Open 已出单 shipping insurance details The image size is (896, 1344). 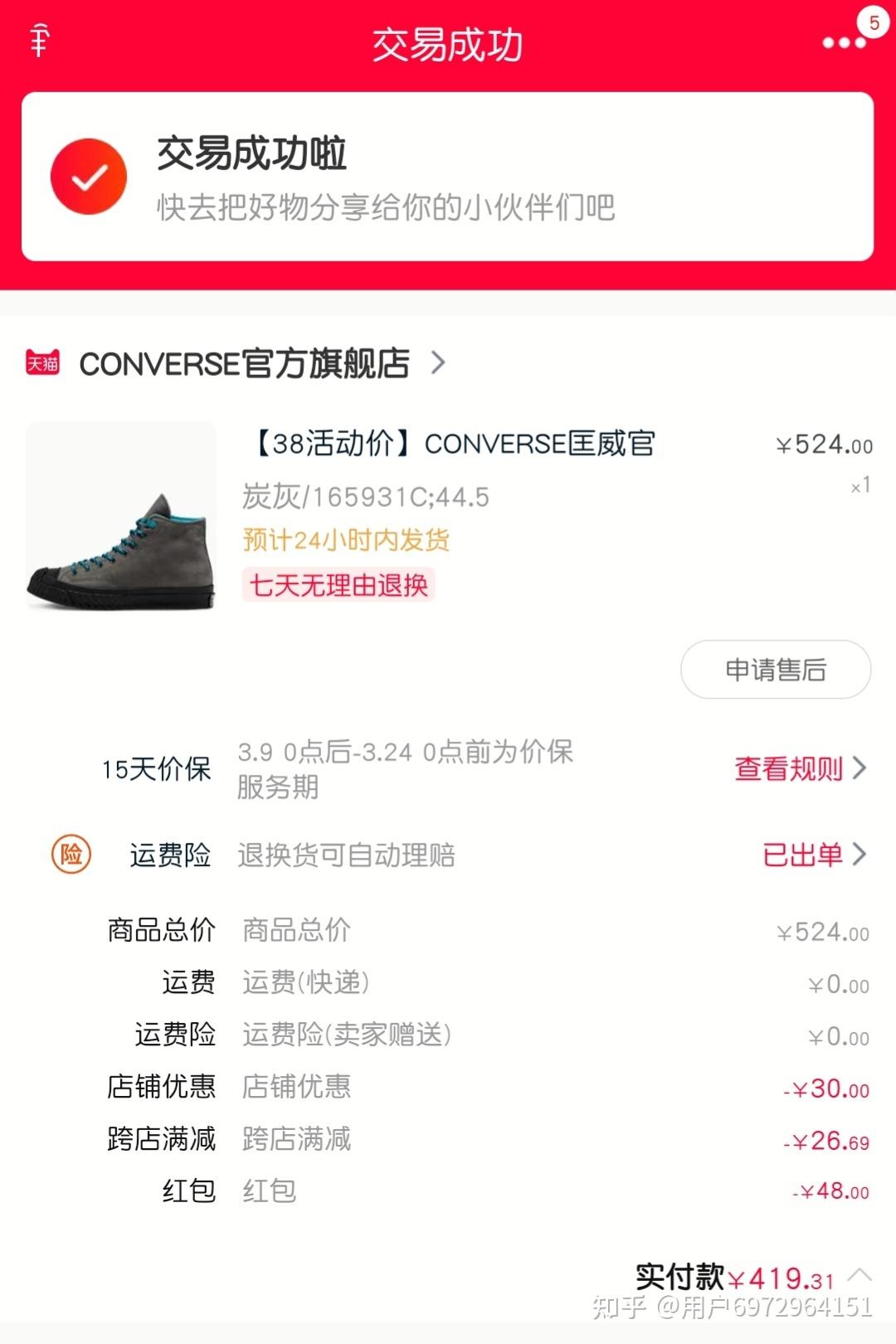click(813, 855)
